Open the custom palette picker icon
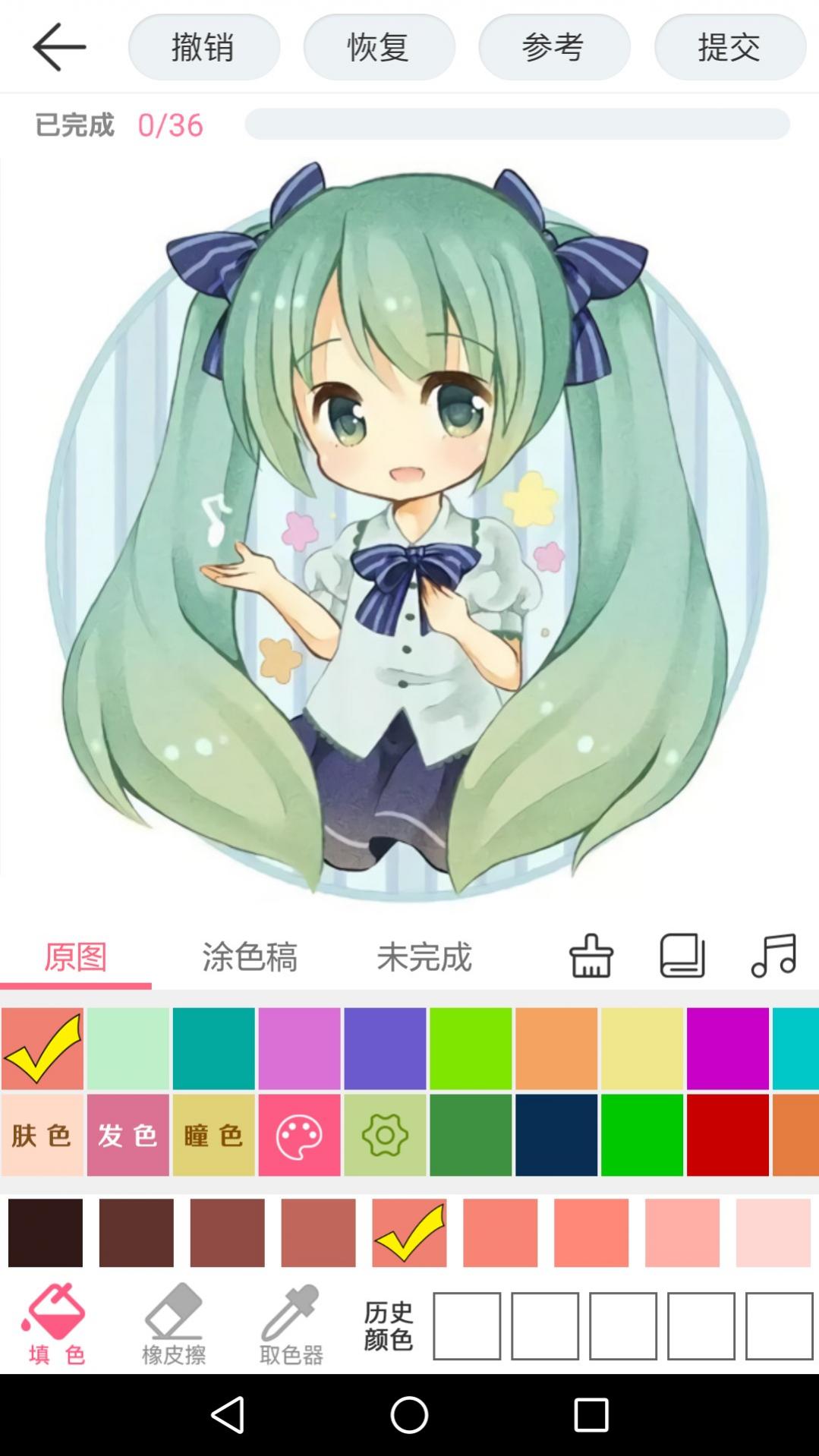819x1456 pixels. [x=299, y=1136]
